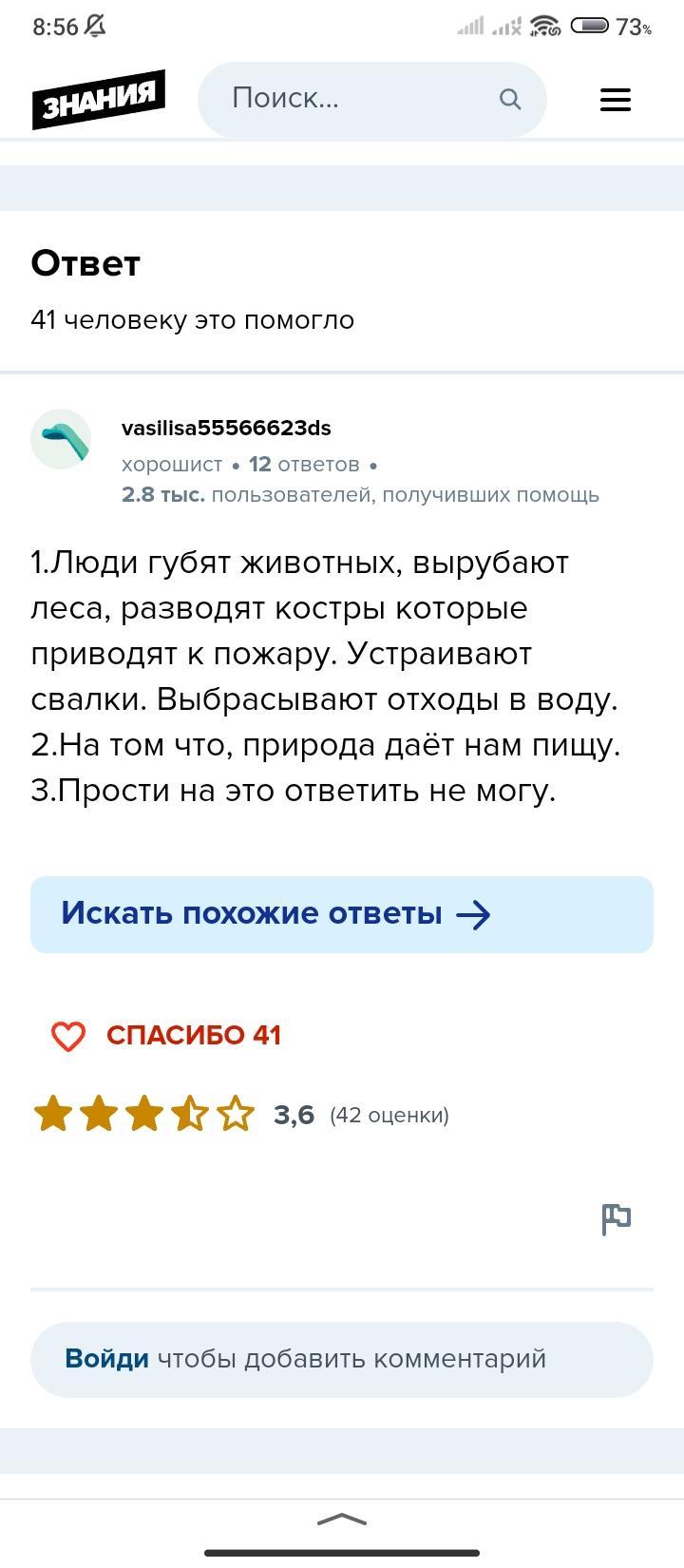
Task: Expand the bottom pull-up arrow
Action: point(342,1520)
